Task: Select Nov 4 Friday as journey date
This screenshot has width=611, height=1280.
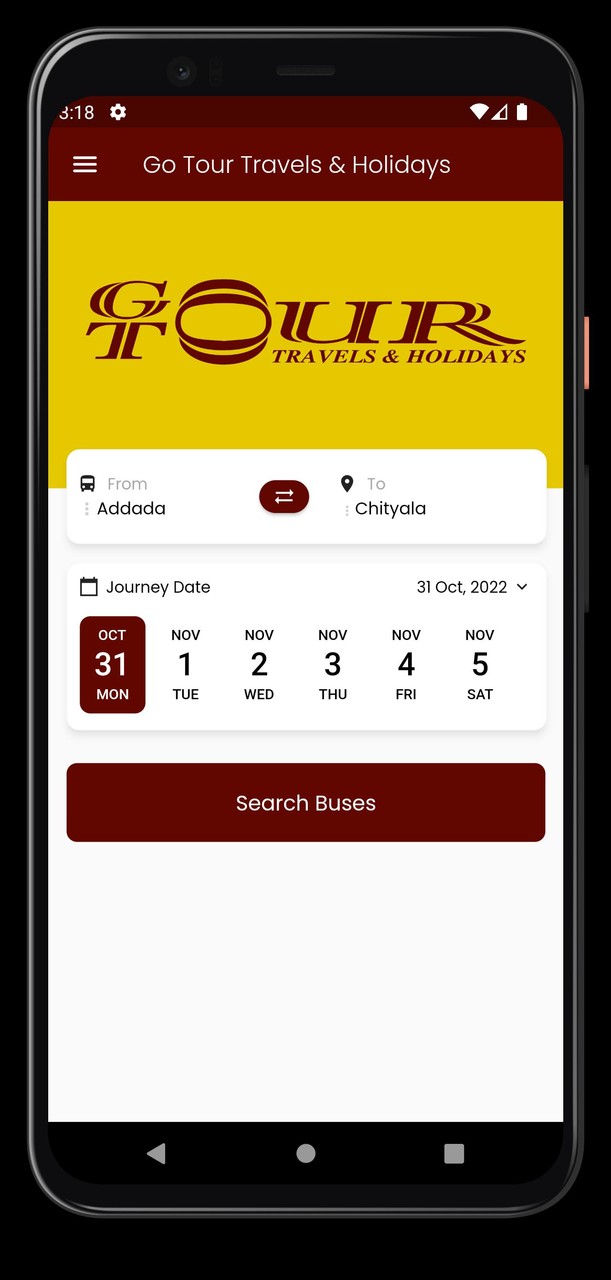Action: click(x=406, y=665)
